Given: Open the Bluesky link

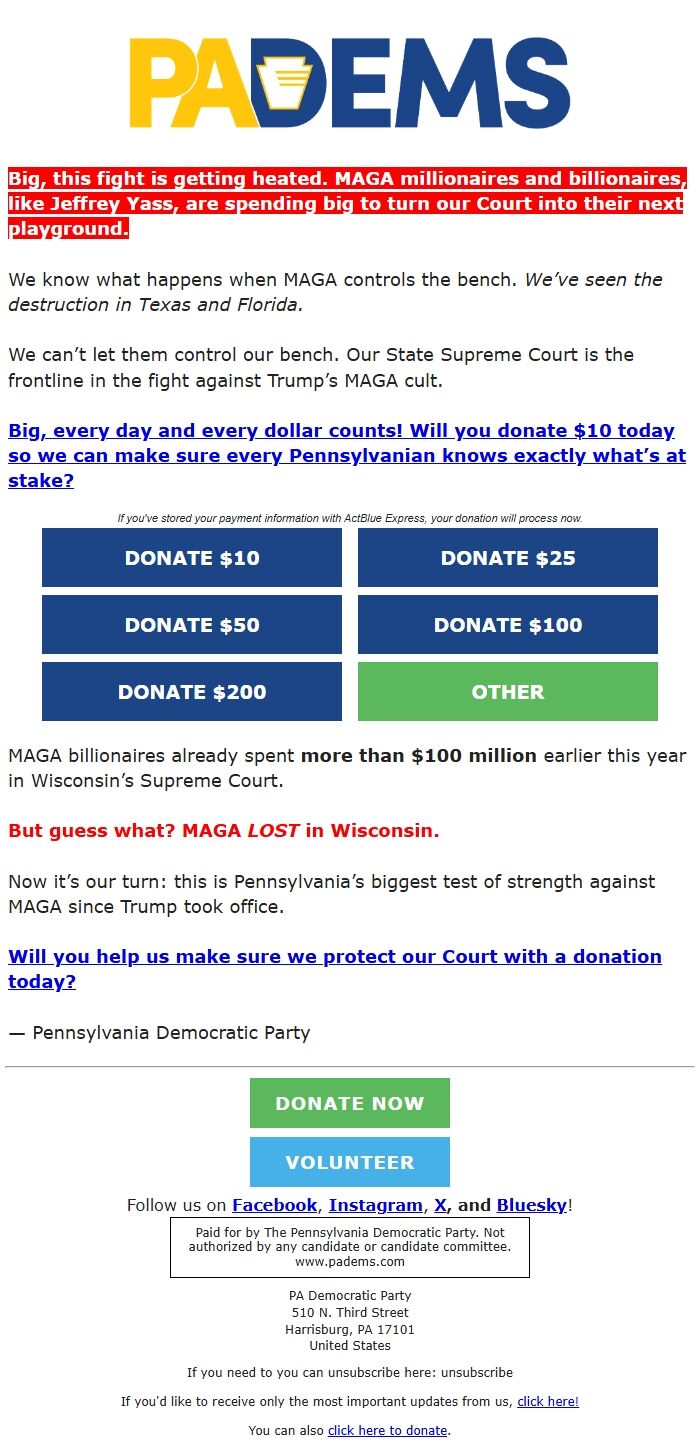Looking at the screenshot, I should click(x=532, y=1205).
